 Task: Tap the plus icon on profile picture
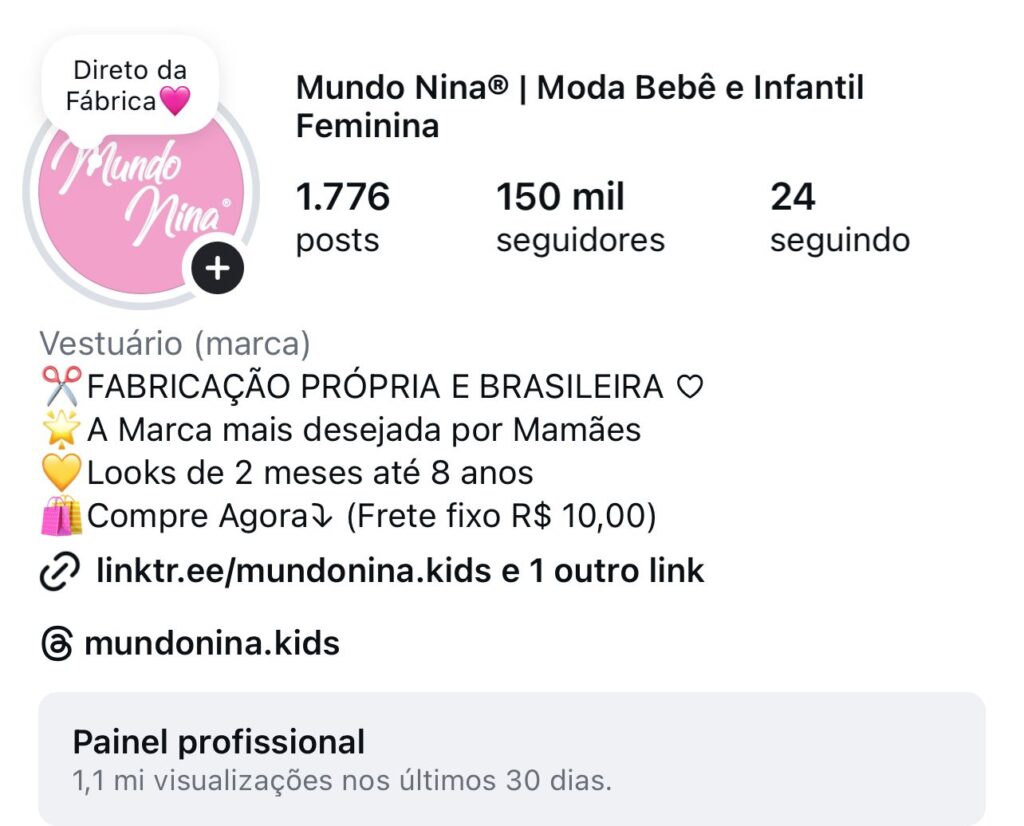(x=218, y=268)
